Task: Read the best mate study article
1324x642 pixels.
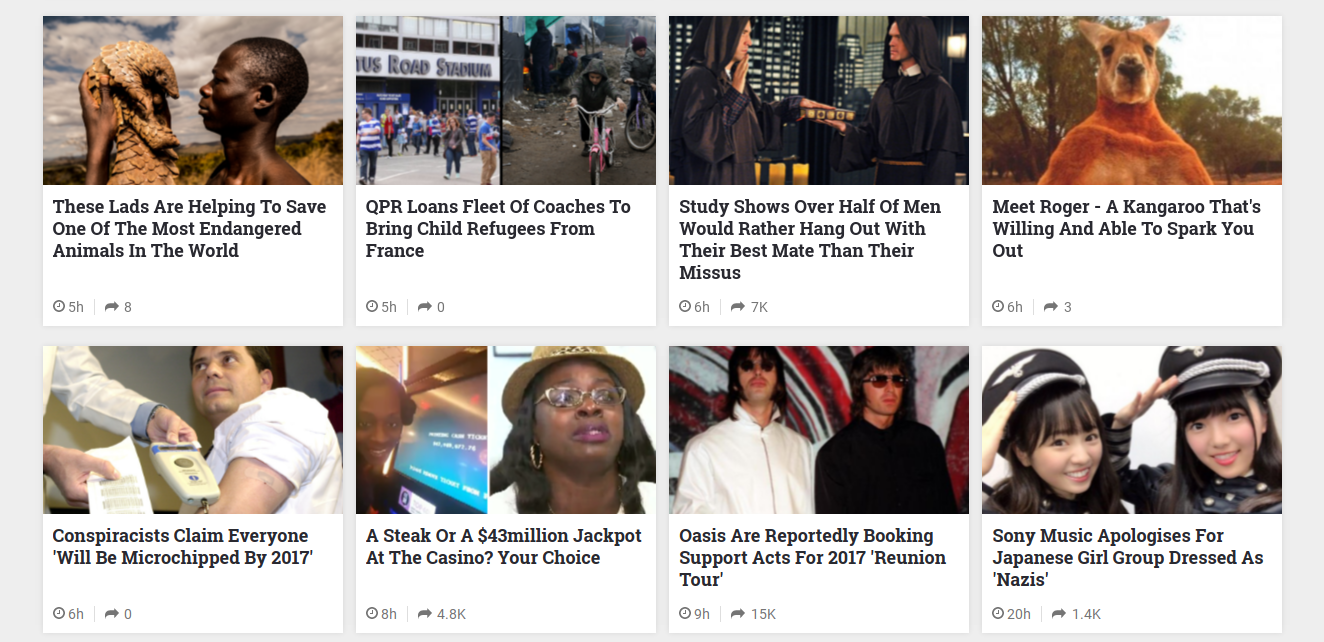Action: coord(810,239)
